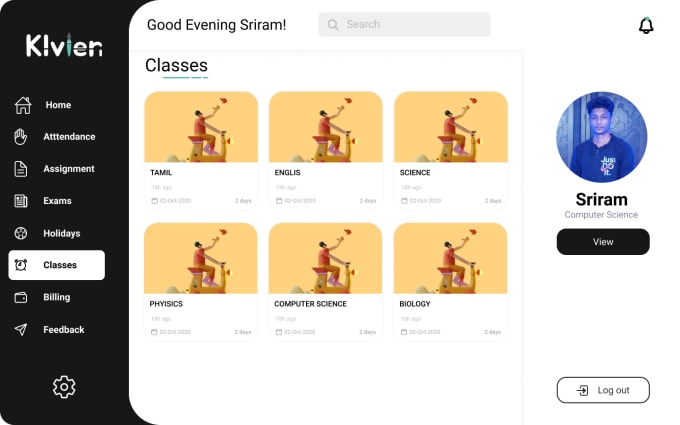Open the Tamil class card
The width and height of the screenshot is (680, 425).
pos(201,149)
